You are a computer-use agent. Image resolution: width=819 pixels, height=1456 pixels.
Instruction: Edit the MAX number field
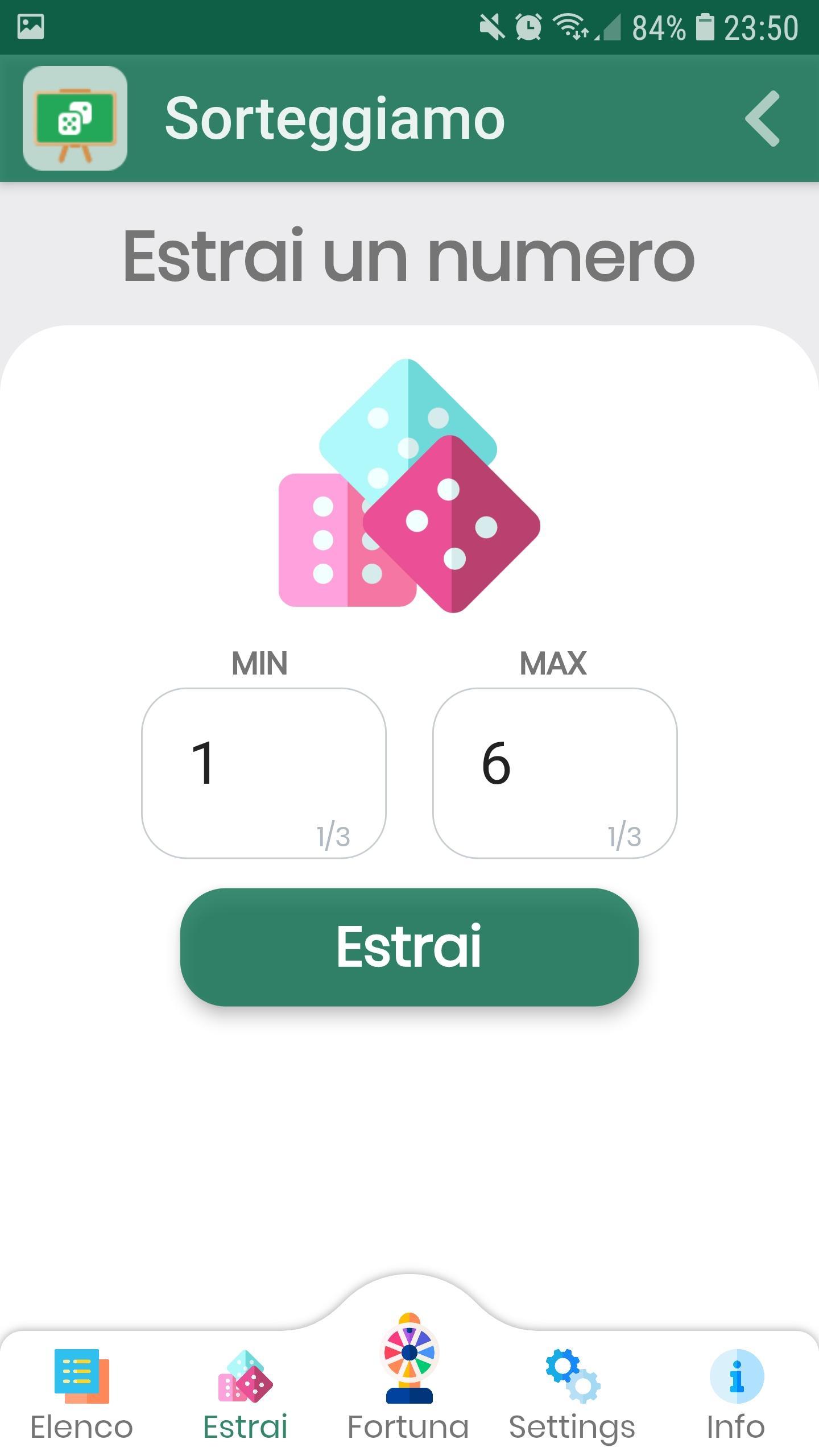[x=555, y=773]
